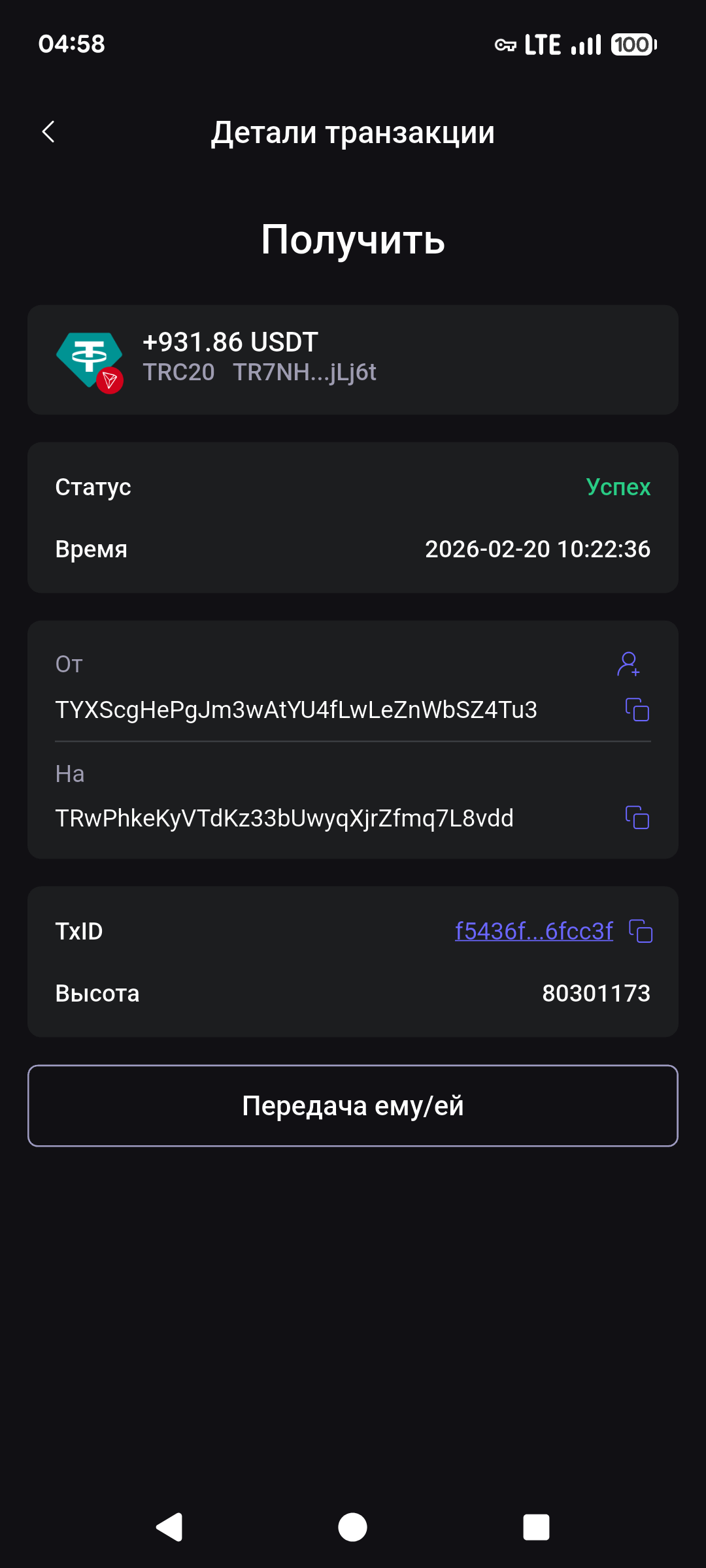Screen dimensions: 706x1568
Task: Go back from transaction details
Action: 48,132
